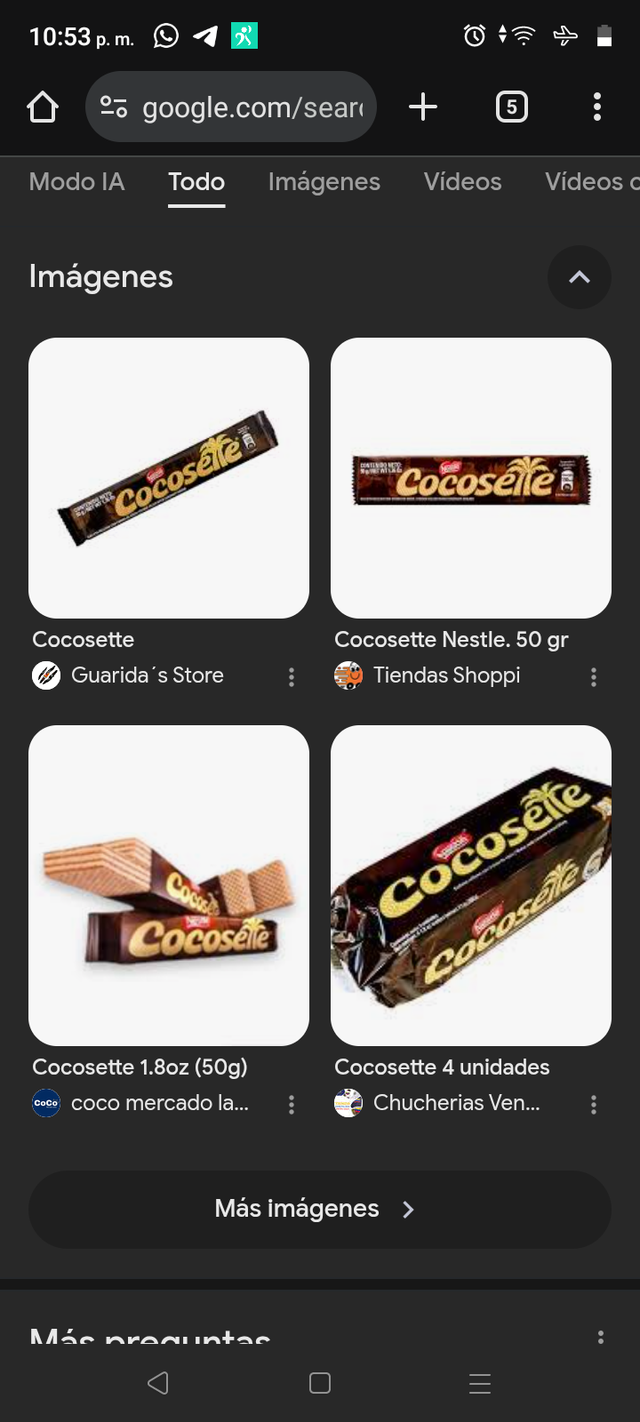640x1422 pixels.
Task: Go back with the system back button
Action: point(158,1383)
